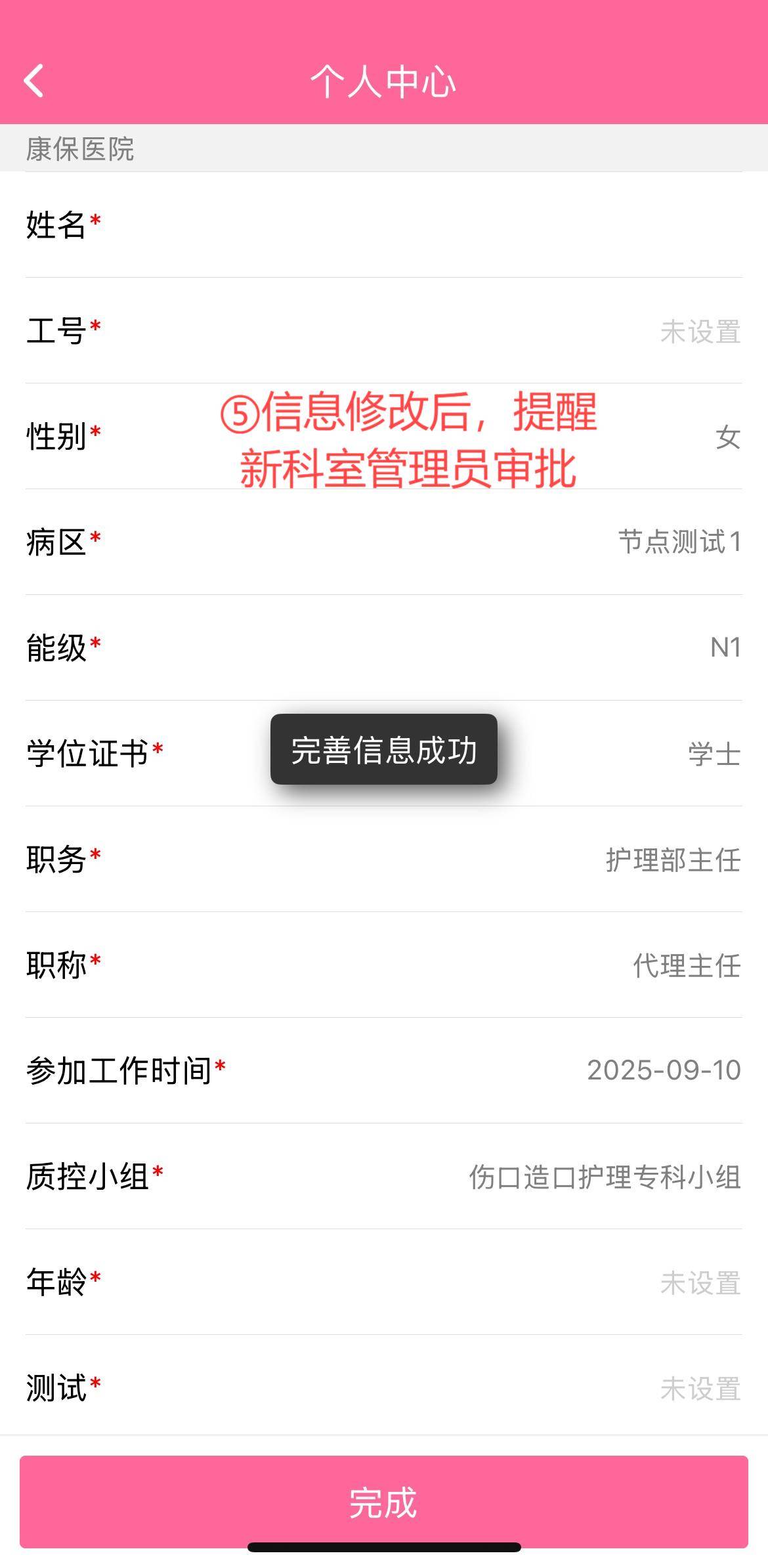Viewport: 768px width, 1568px height.
Task: Open the 病区 row
Action: (x=679, y=542)
